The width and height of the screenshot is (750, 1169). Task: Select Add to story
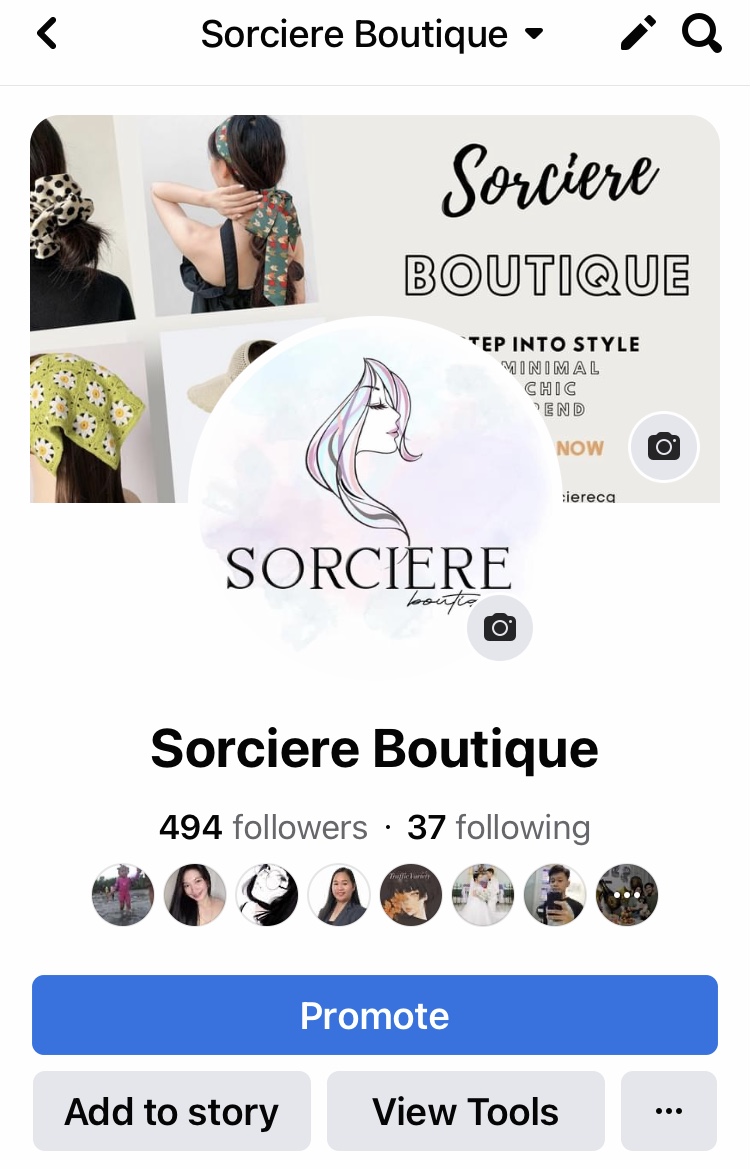[x=172, y=1111]
